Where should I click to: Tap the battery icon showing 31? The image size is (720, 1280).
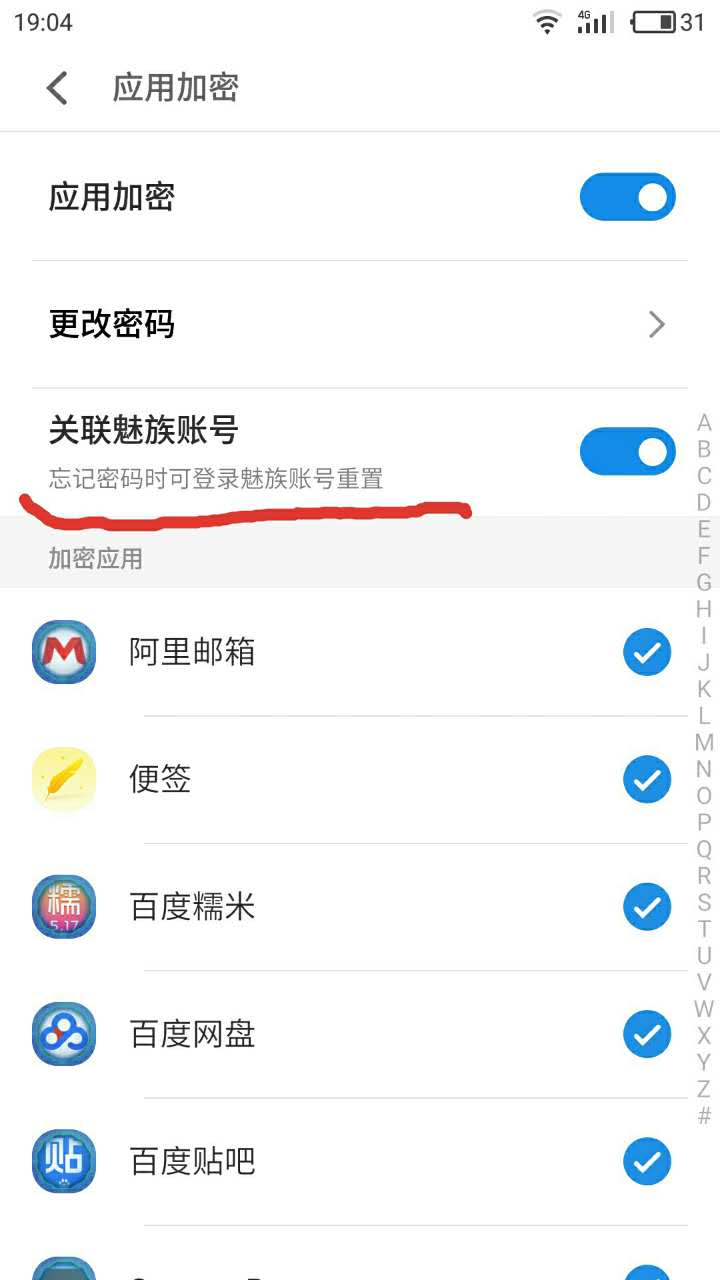[655, 22]
